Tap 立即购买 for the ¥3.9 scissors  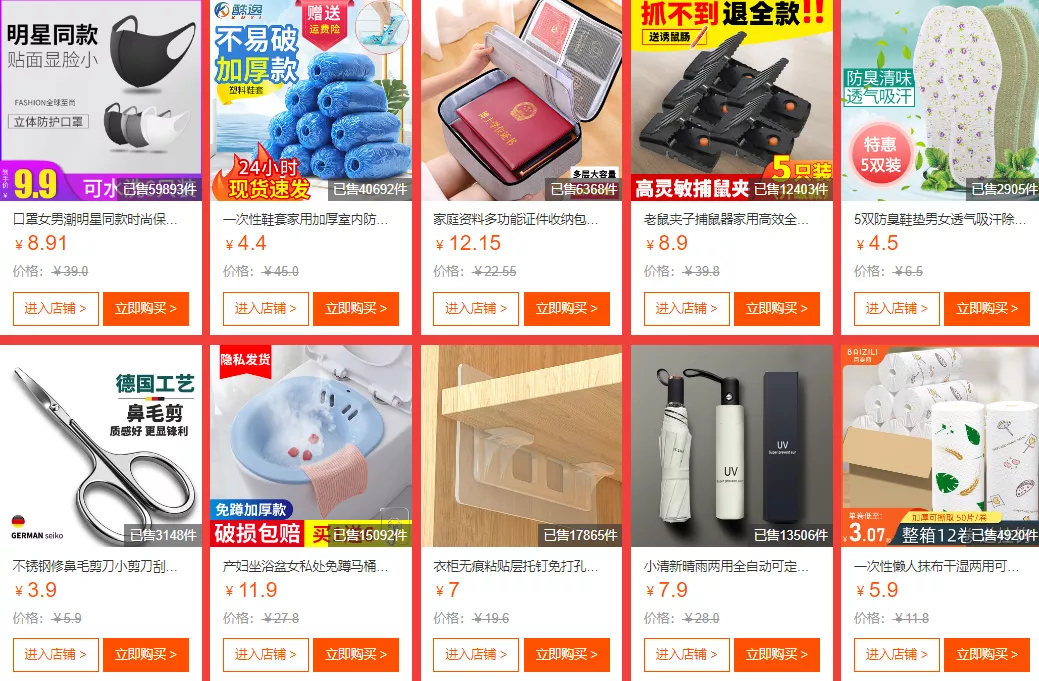(x=145, y=655)
